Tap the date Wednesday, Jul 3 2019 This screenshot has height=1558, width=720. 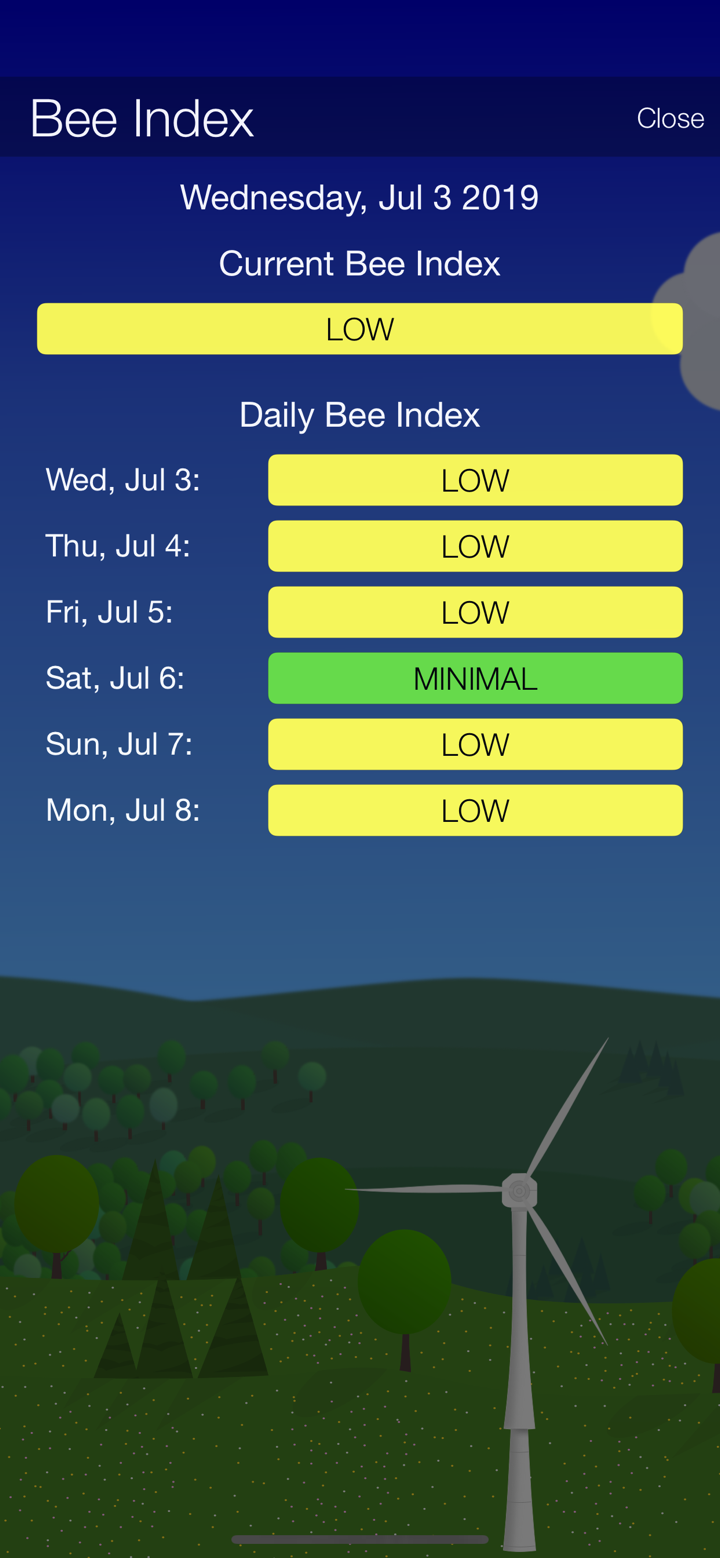coord(359,196)
